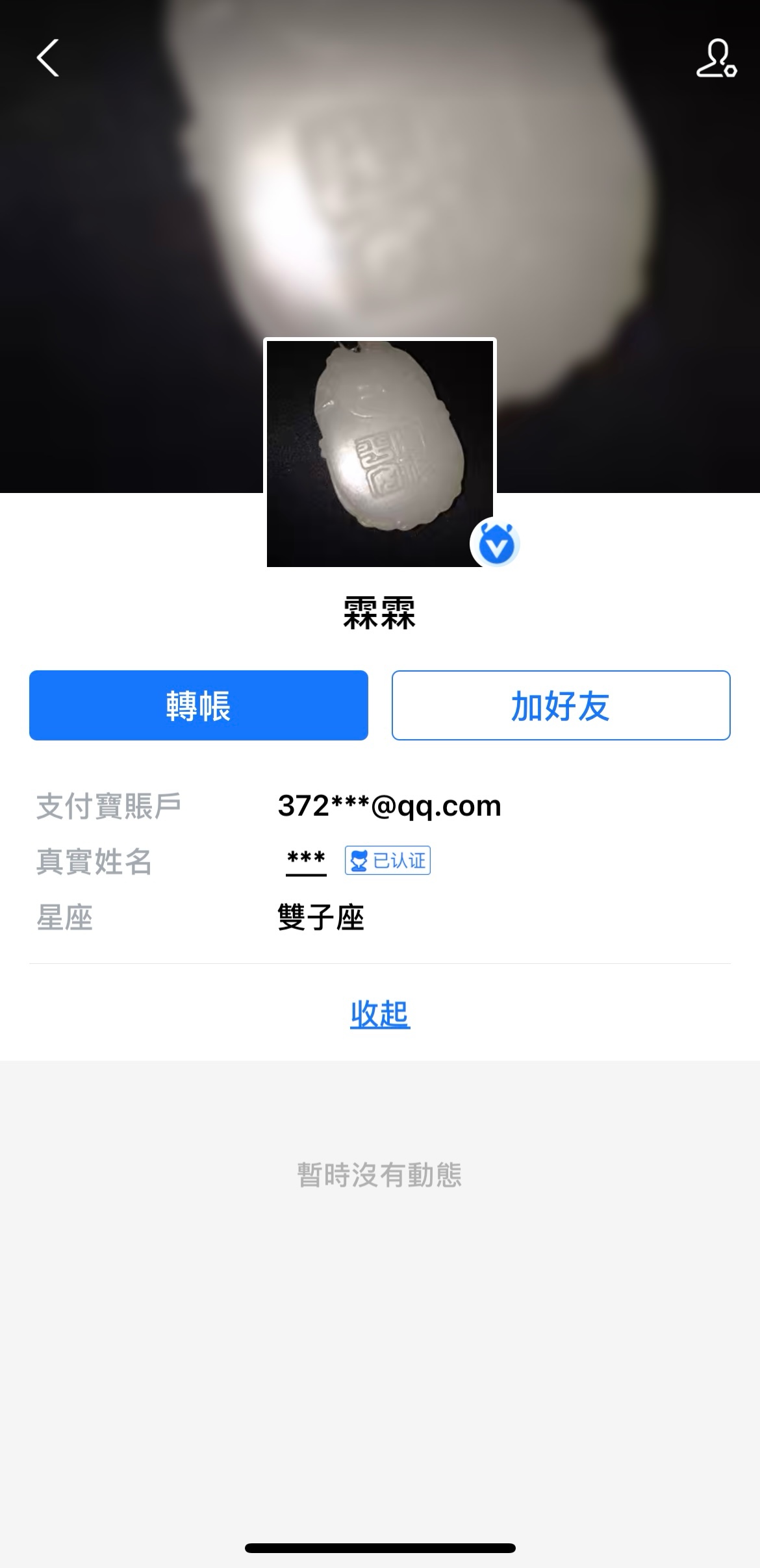Collapse details with the 收起 link
Image resolution: width=760 pixels, height=1568 pixels.
click(380, 1014)
